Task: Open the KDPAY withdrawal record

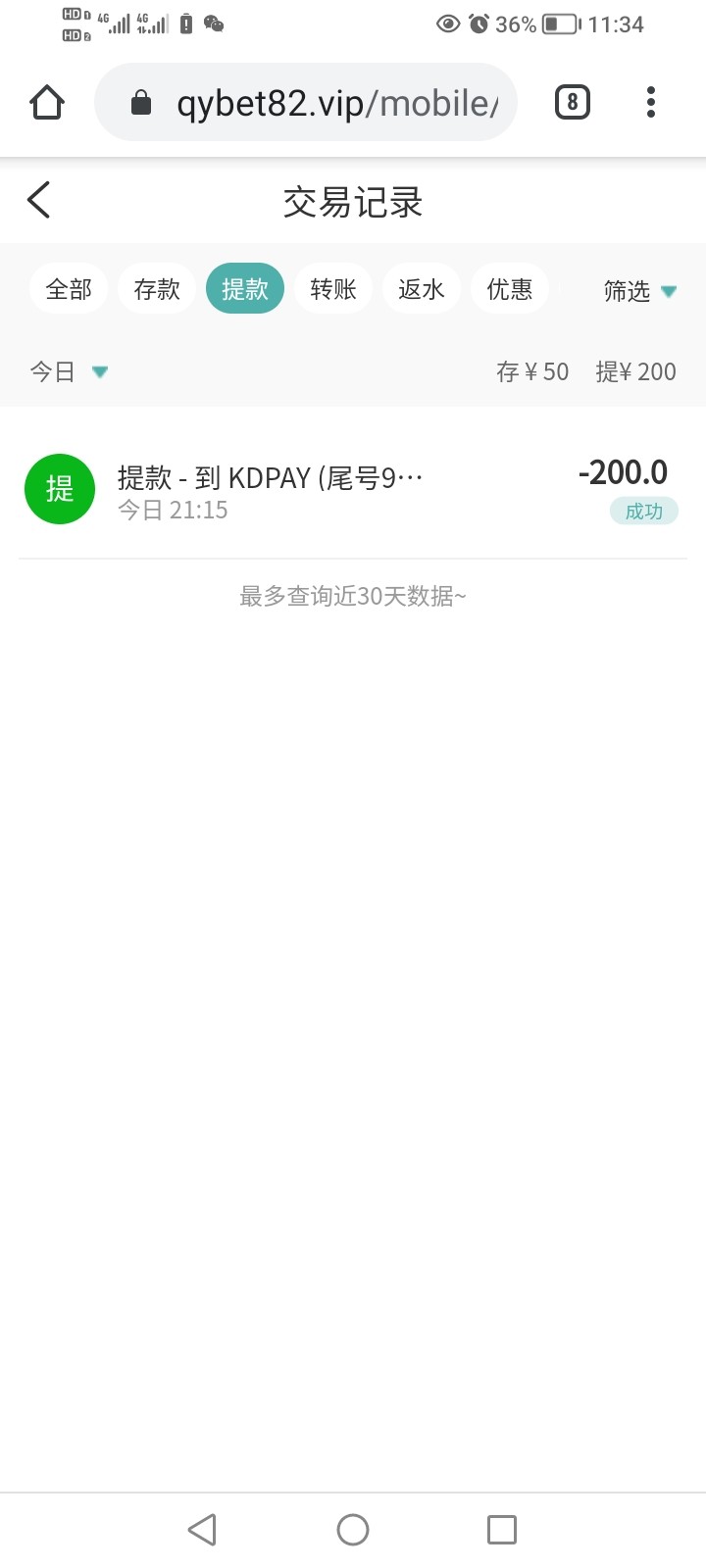Action: (353, 489)
